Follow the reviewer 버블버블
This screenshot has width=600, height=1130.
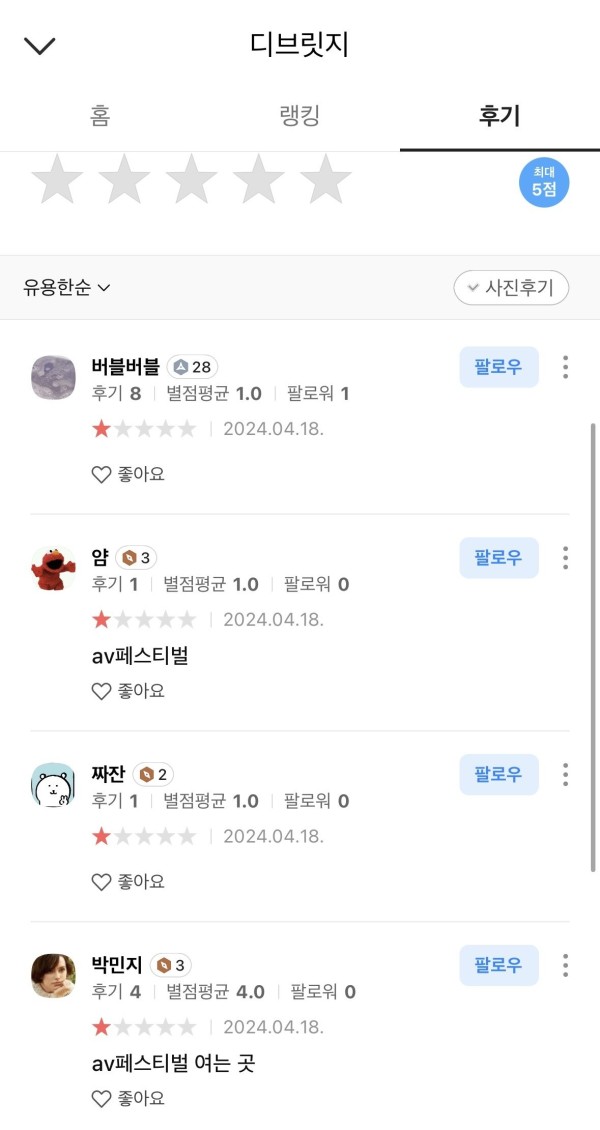pos(499,367)
